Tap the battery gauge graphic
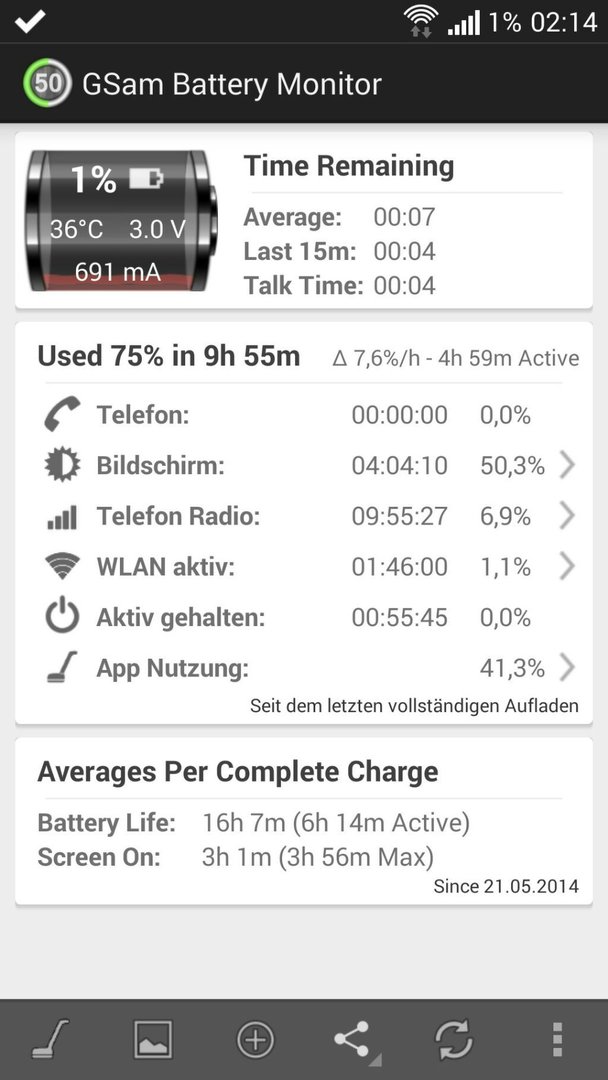Viewport: 608px width, 1080px height. (123, 220)
